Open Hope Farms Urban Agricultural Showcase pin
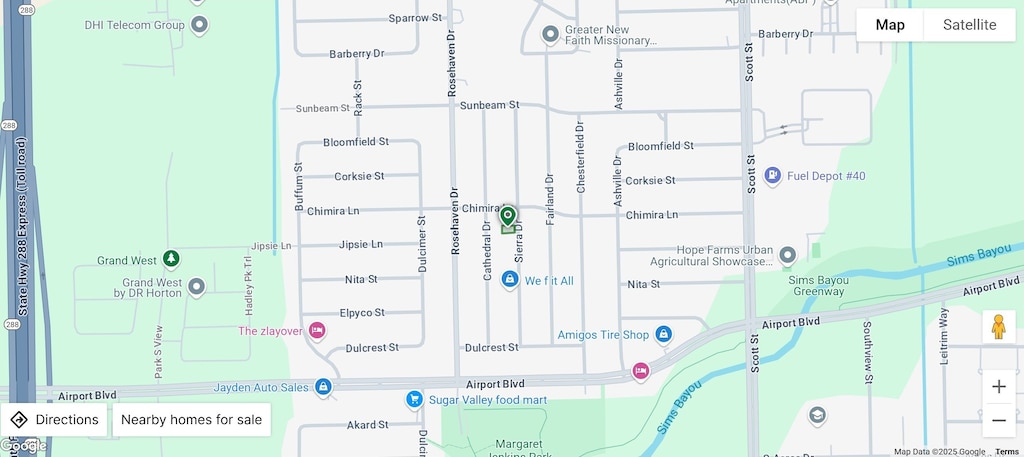 (x=787, y=255)
